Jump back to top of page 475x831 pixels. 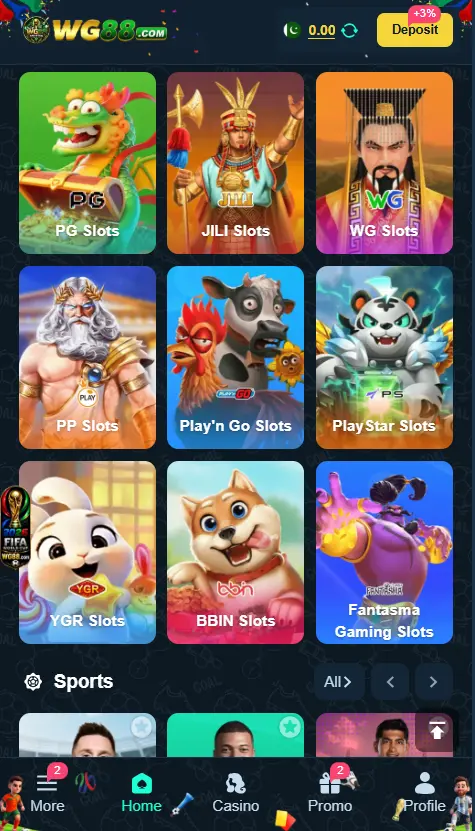pos(436,731)
